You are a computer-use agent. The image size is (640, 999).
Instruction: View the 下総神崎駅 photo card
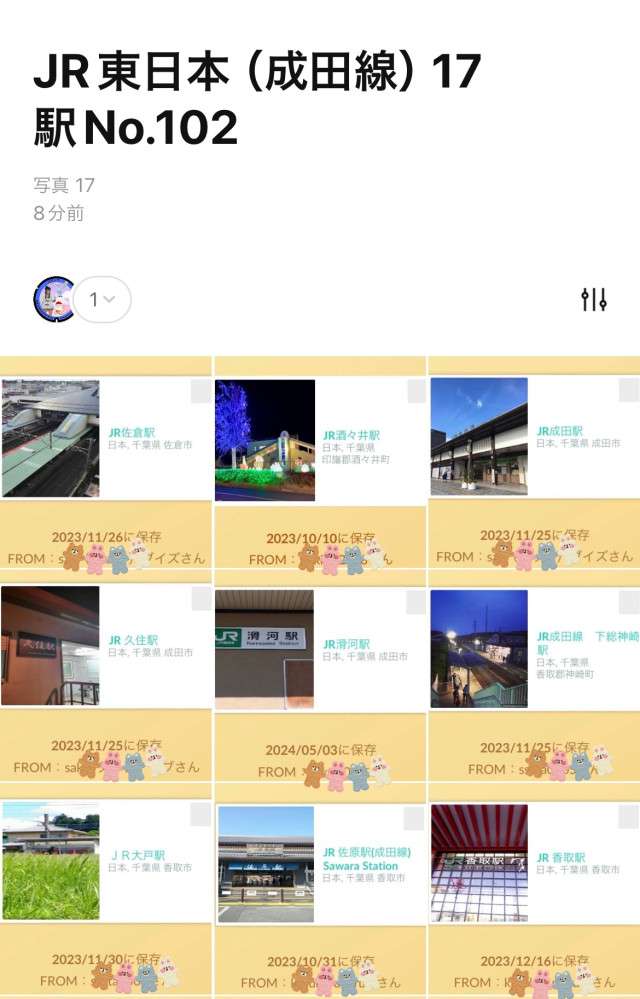coord(534,648)
